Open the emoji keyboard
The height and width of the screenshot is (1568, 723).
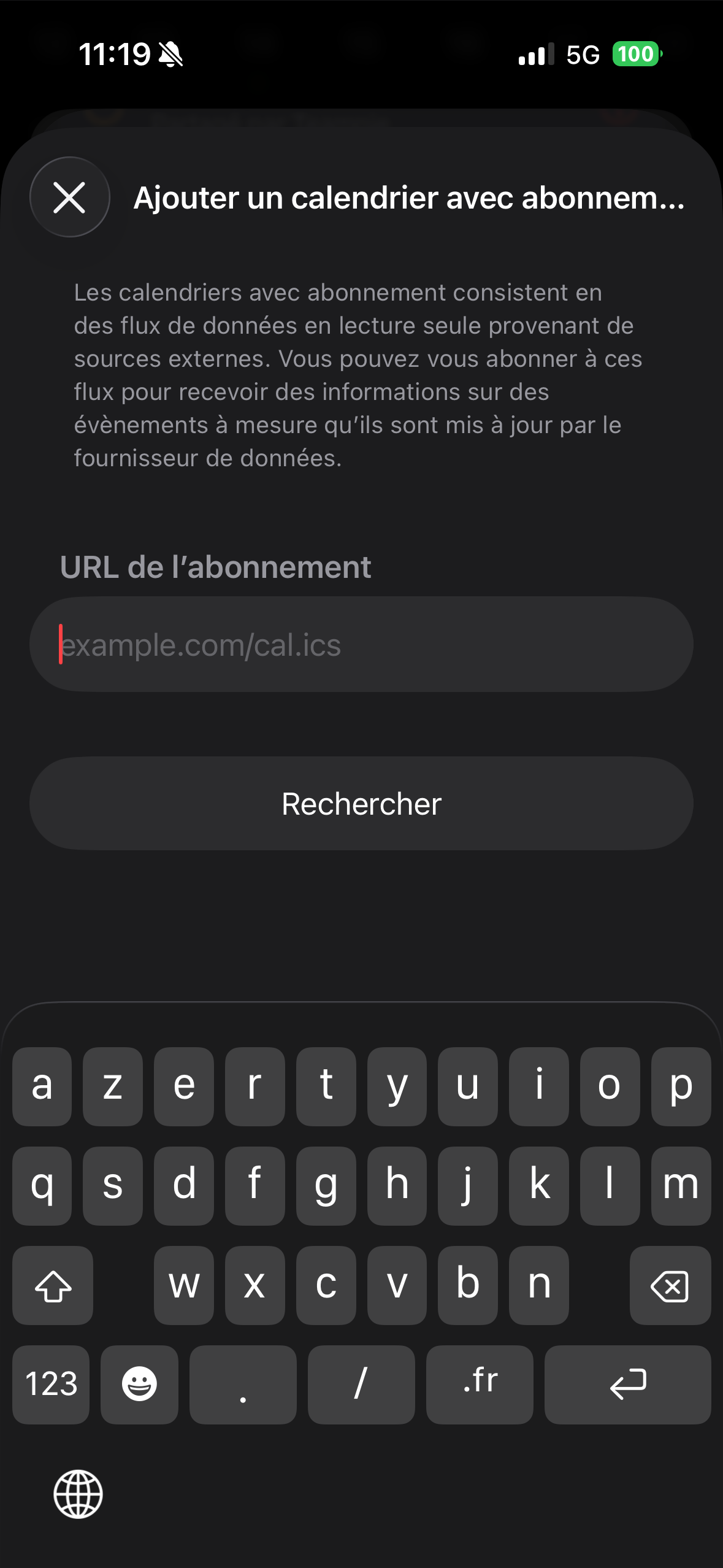tap(139, 1384)
